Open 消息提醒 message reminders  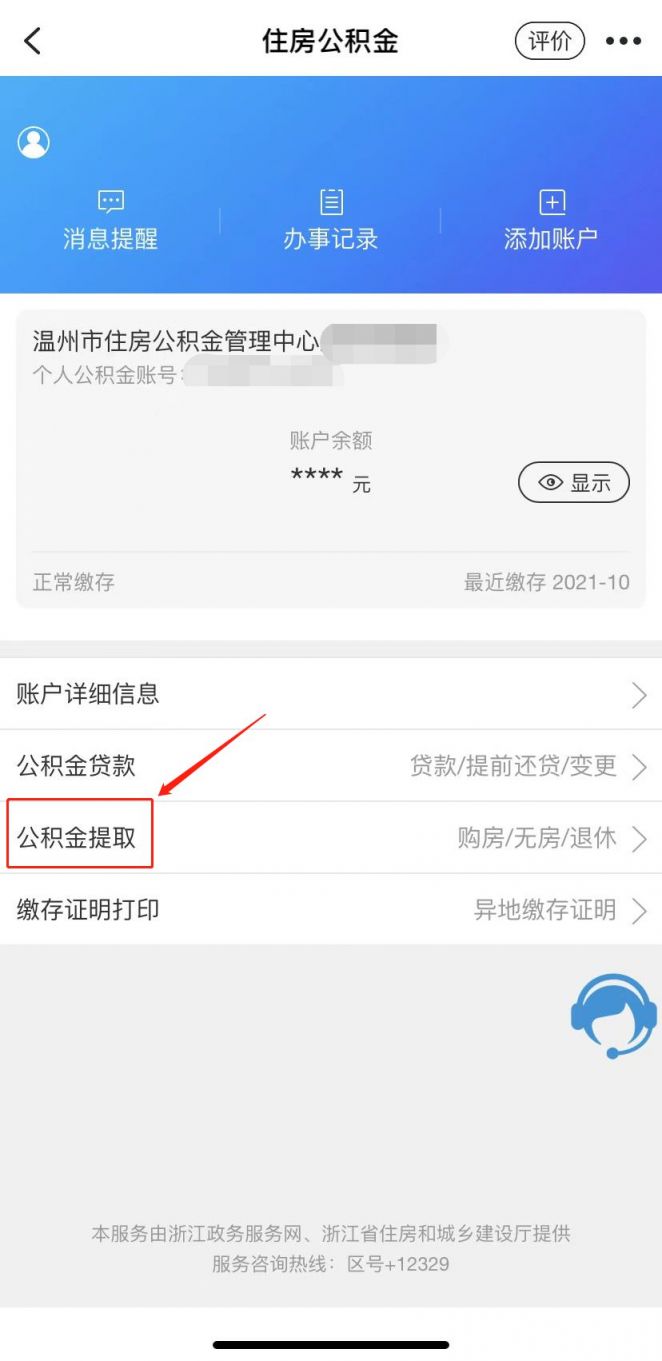pyautogui.click(x=110, y=220)
